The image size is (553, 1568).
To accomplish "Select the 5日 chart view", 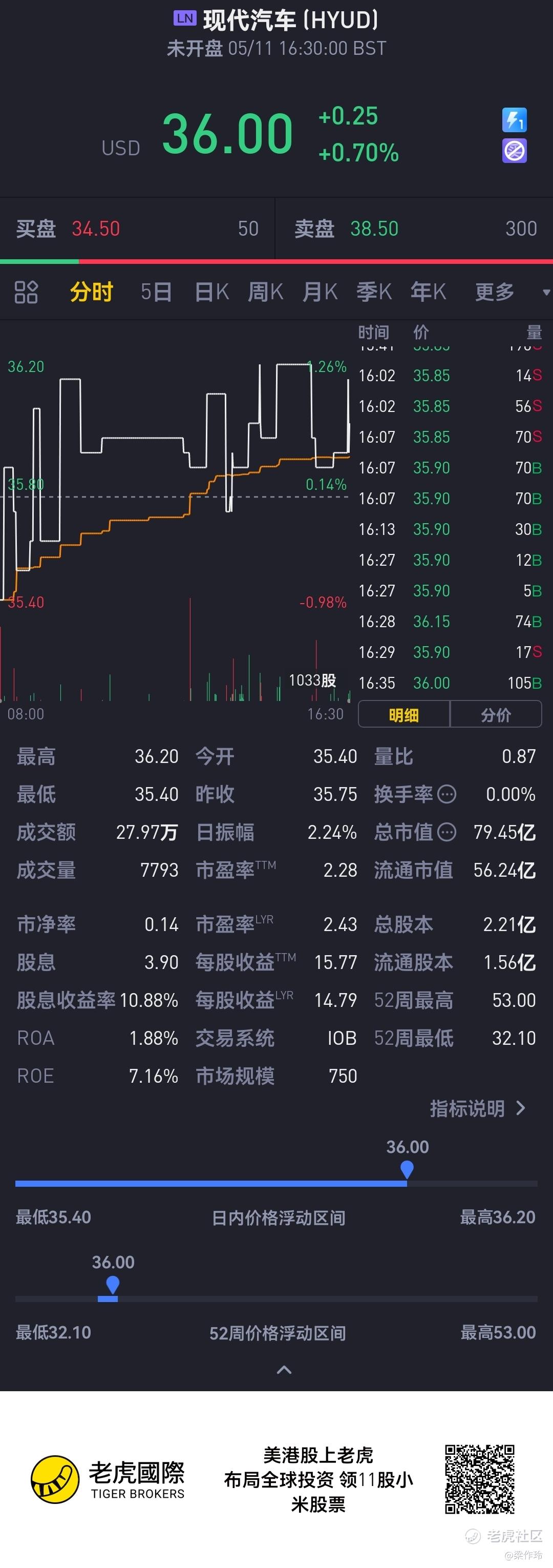I will 156,292.
